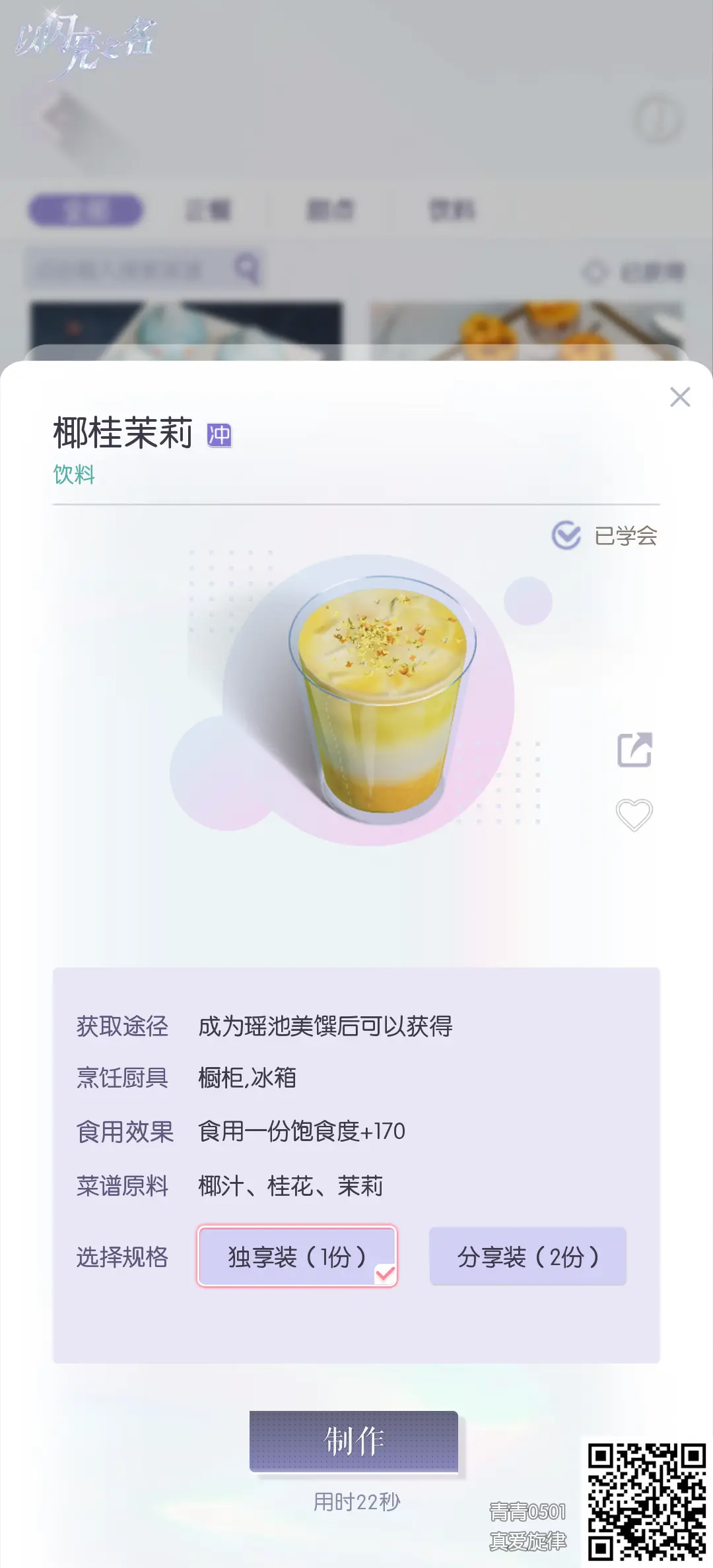Close the 椰桂茉莉 recipe panel
Viewport: 713px width, 1568px height.
(x=680, y=397)
